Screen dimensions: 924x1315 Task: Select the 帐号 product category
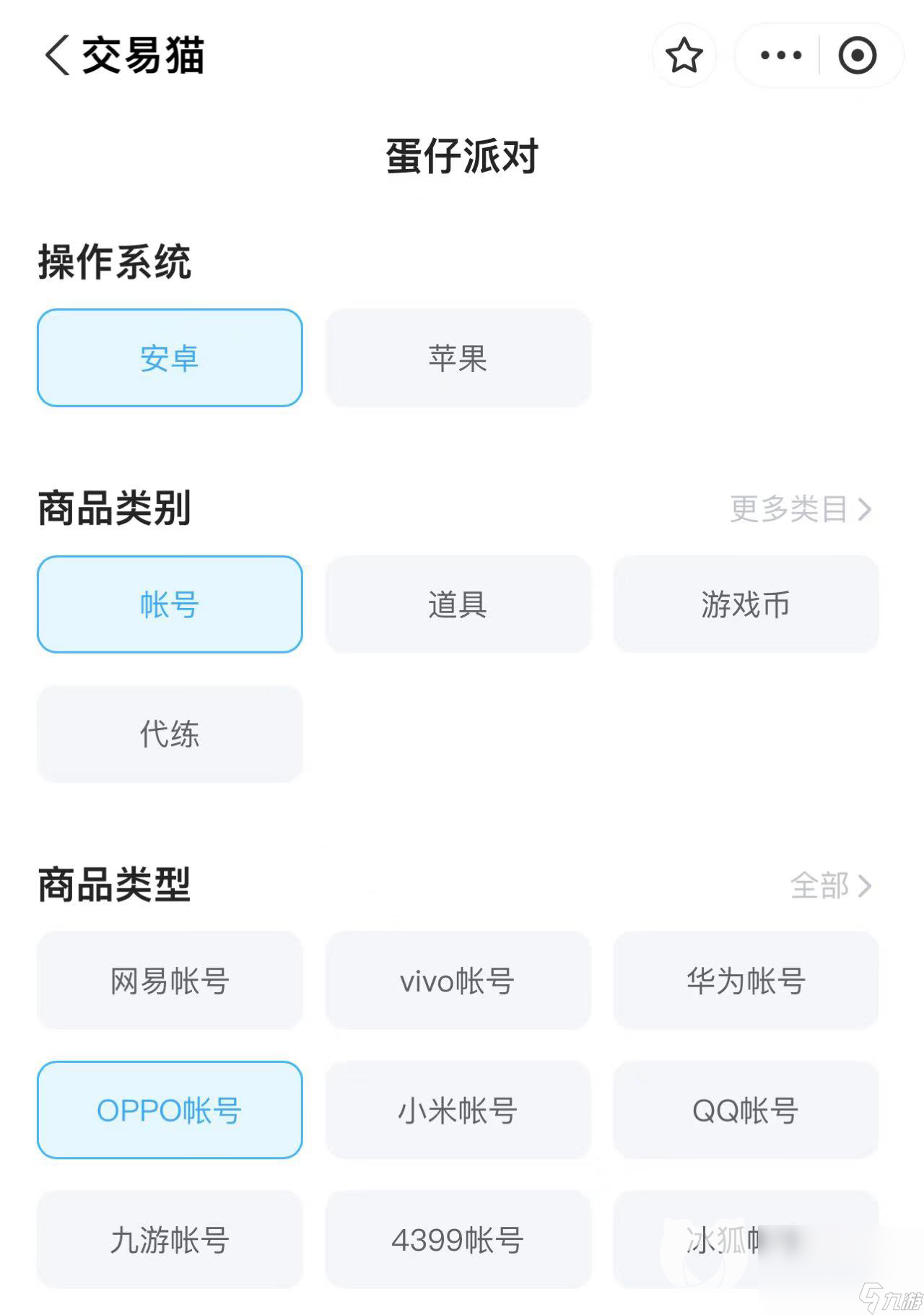[170, 604]
